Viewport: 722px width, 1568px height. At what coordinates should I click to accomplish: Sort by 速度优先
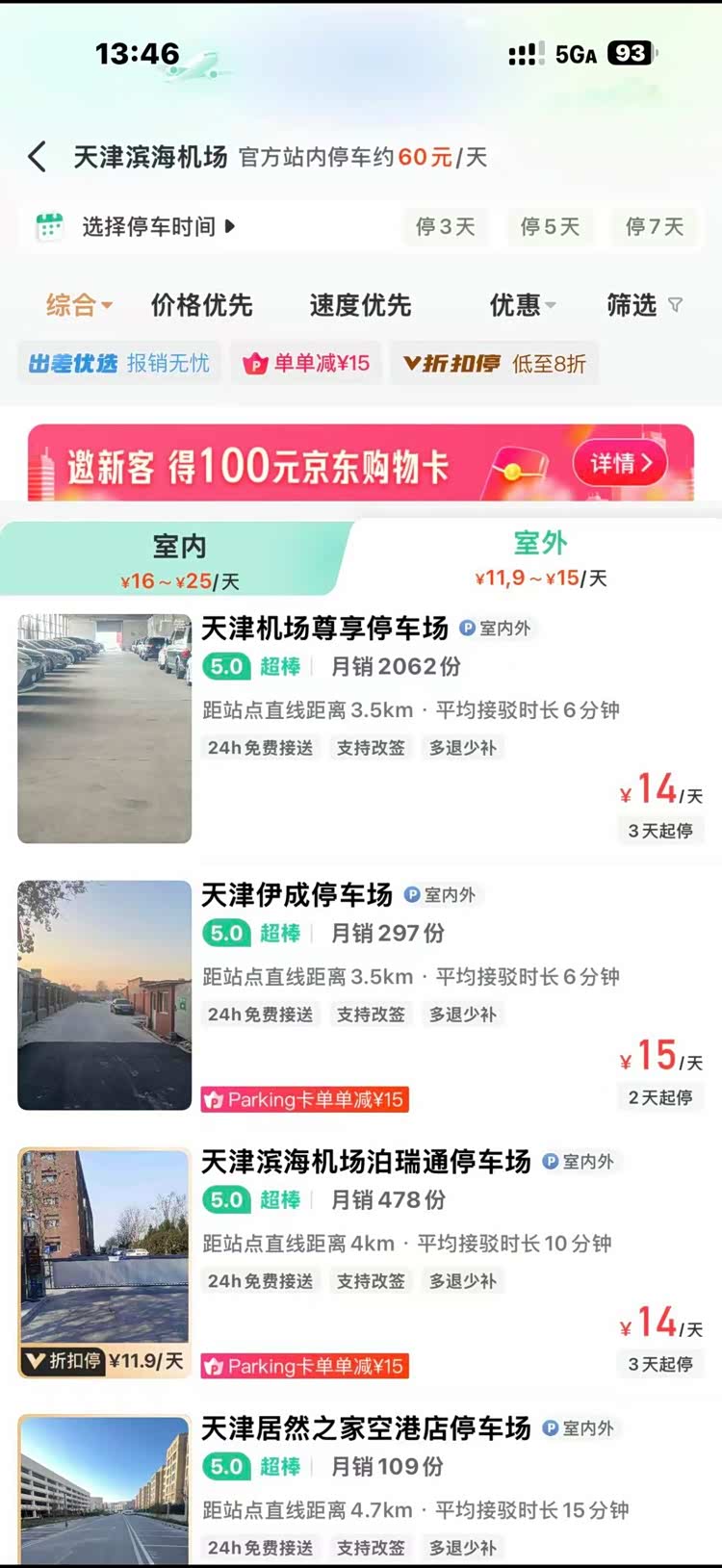[x=360, y=306]
